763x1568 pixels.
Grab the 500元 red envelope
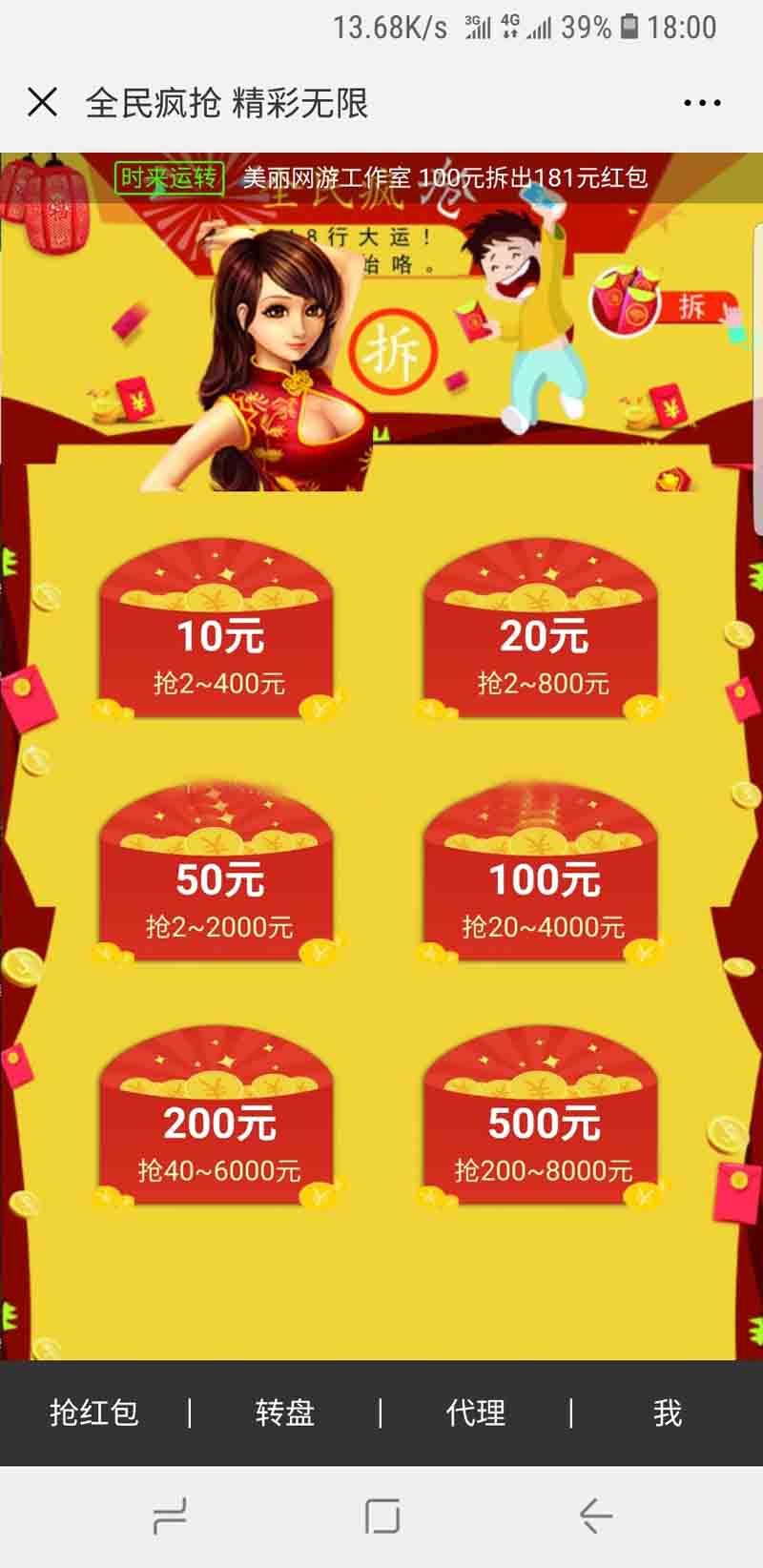(x=542, y=1121)
